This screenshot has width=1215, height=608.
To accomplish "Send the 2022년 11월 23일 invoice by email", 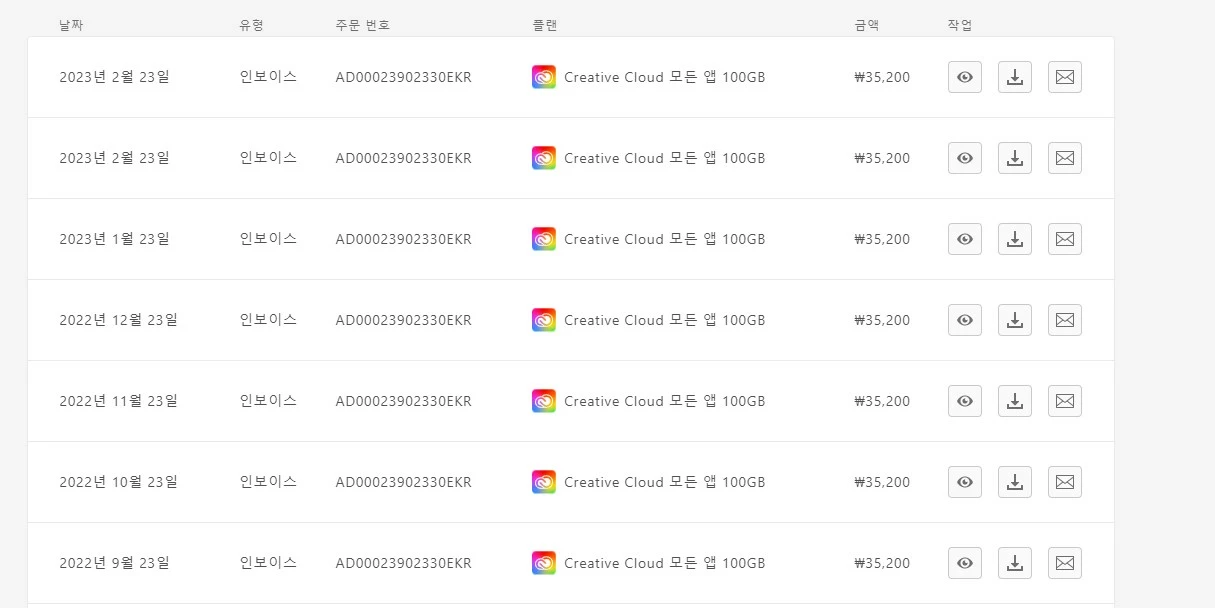I will (x=1064, y=401).
